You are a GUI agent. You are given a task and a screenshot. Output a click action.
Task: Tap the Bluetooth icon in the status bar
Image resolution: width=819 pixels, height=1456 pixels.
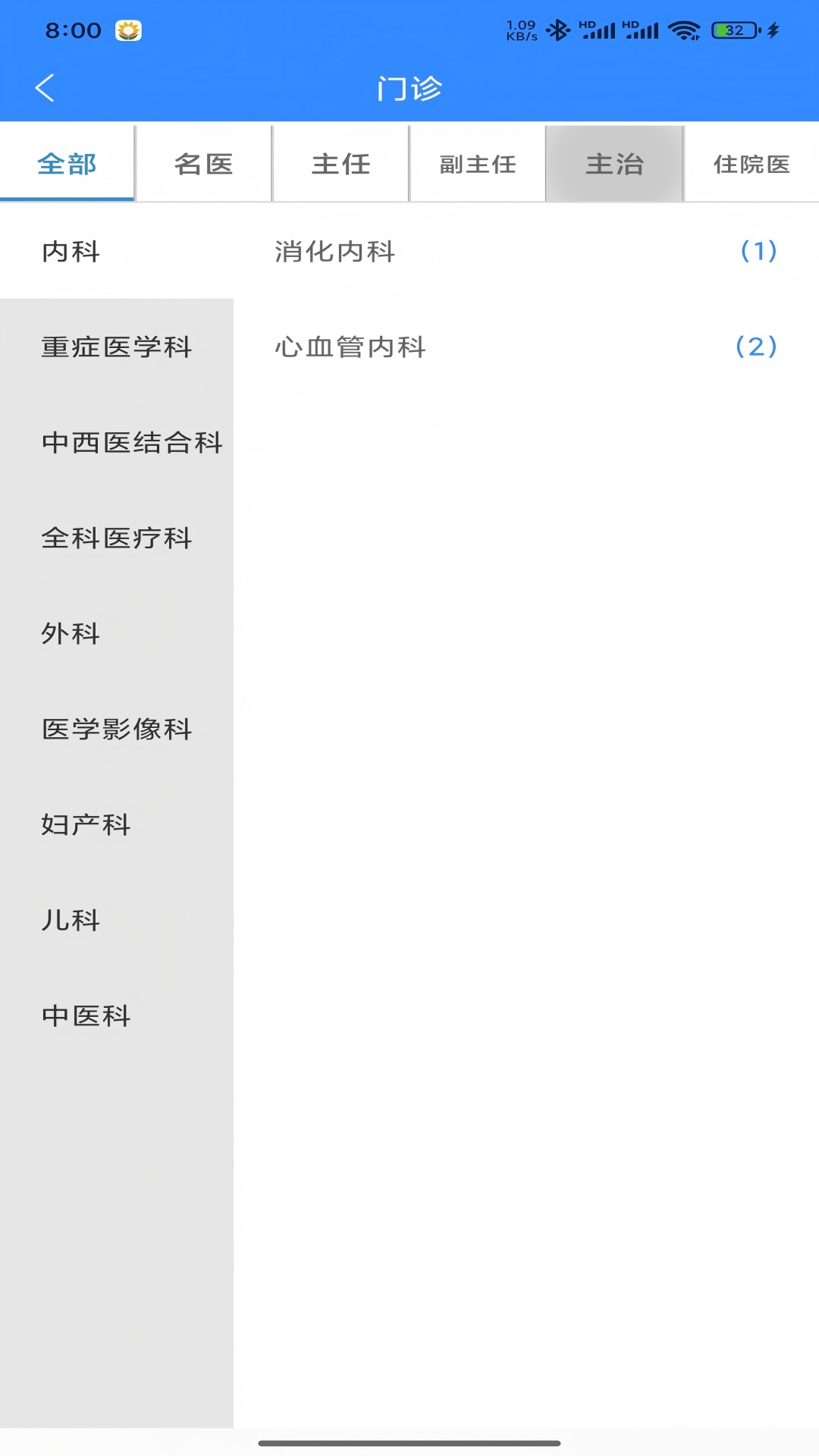click(560, 30)
